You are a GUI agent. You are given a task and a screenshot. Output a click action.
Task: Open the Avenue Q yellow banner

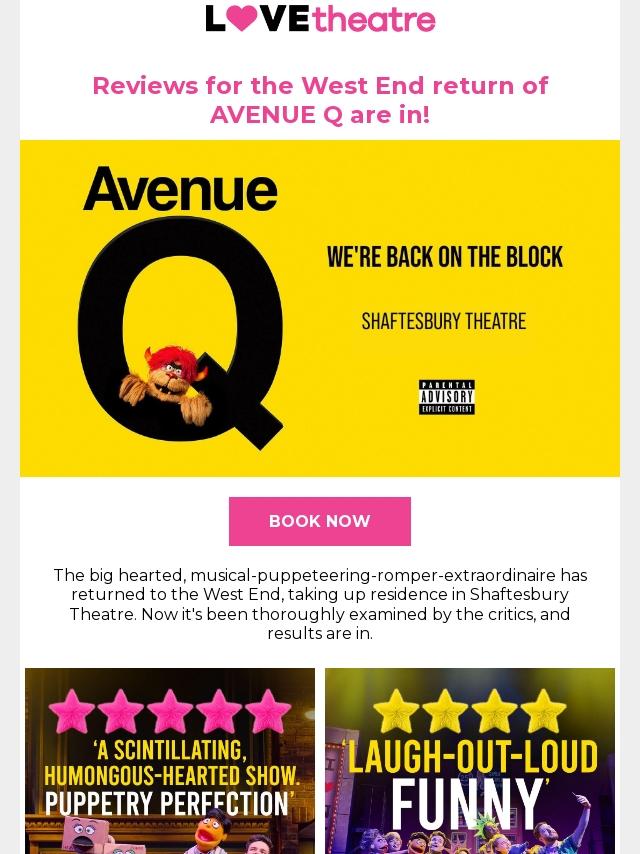coord(319,308)
